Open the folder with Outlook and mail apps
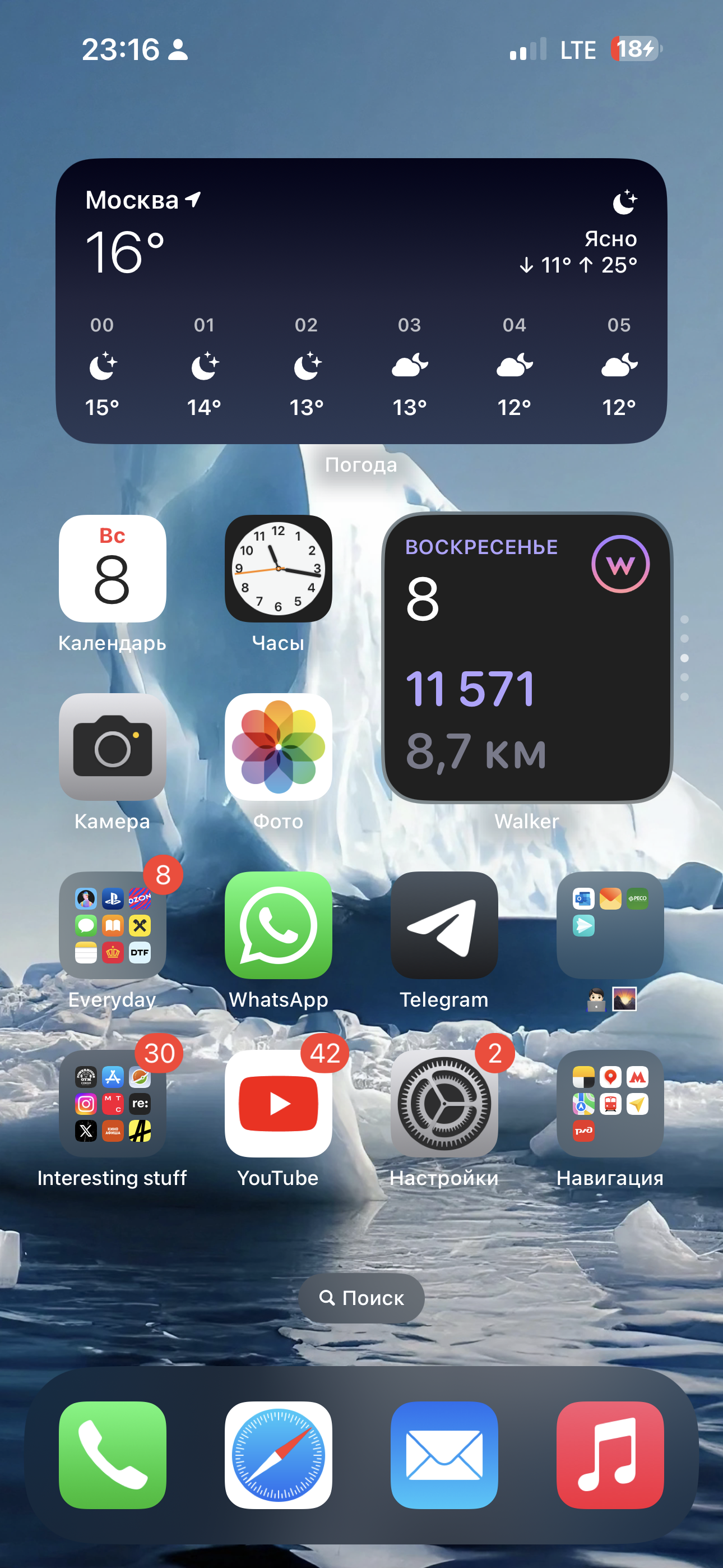This screenshot has height=1568, width=723. coord(610,925)
